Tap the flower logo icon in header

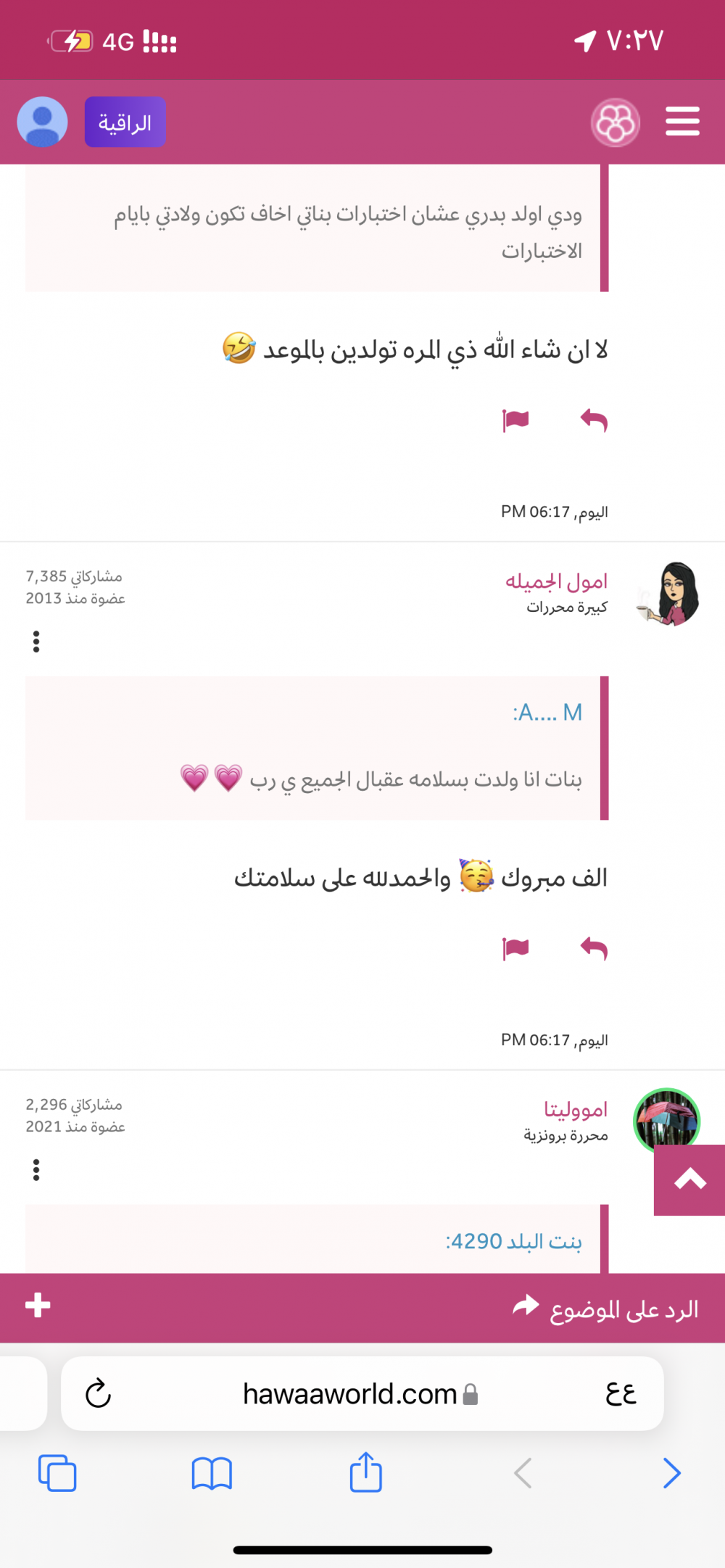coord(616,123)
